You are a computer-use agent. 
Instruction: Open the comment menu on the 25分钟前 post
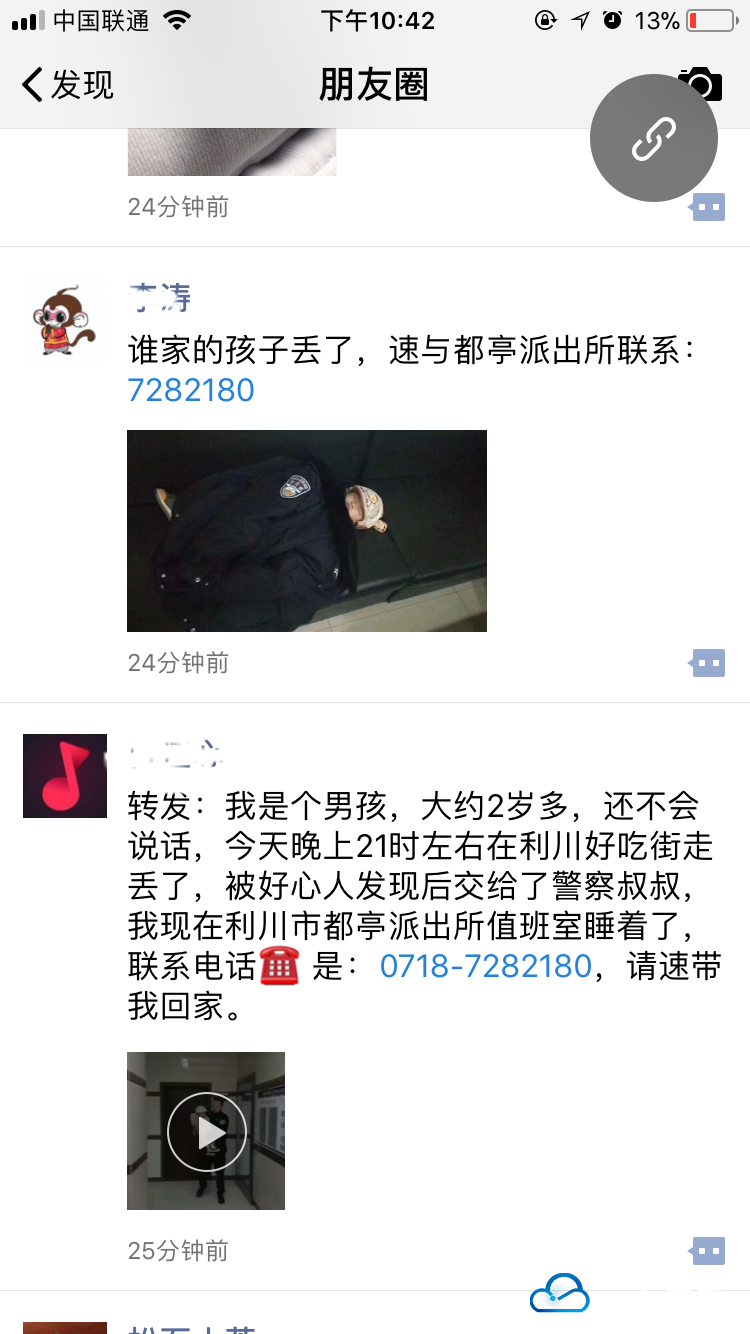tap(708, 1250)
